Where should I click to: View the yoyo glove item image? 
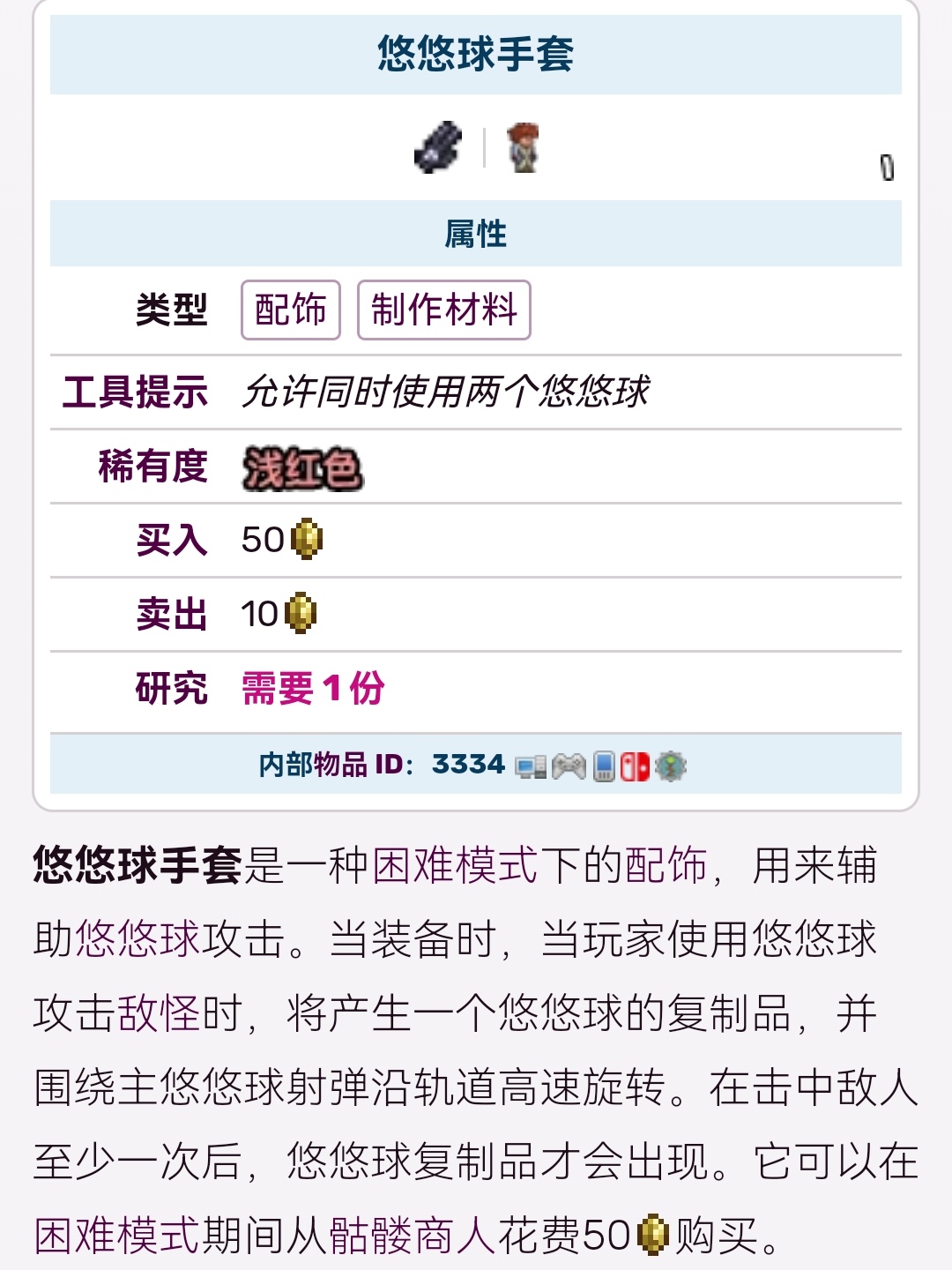tap(438, 147)
